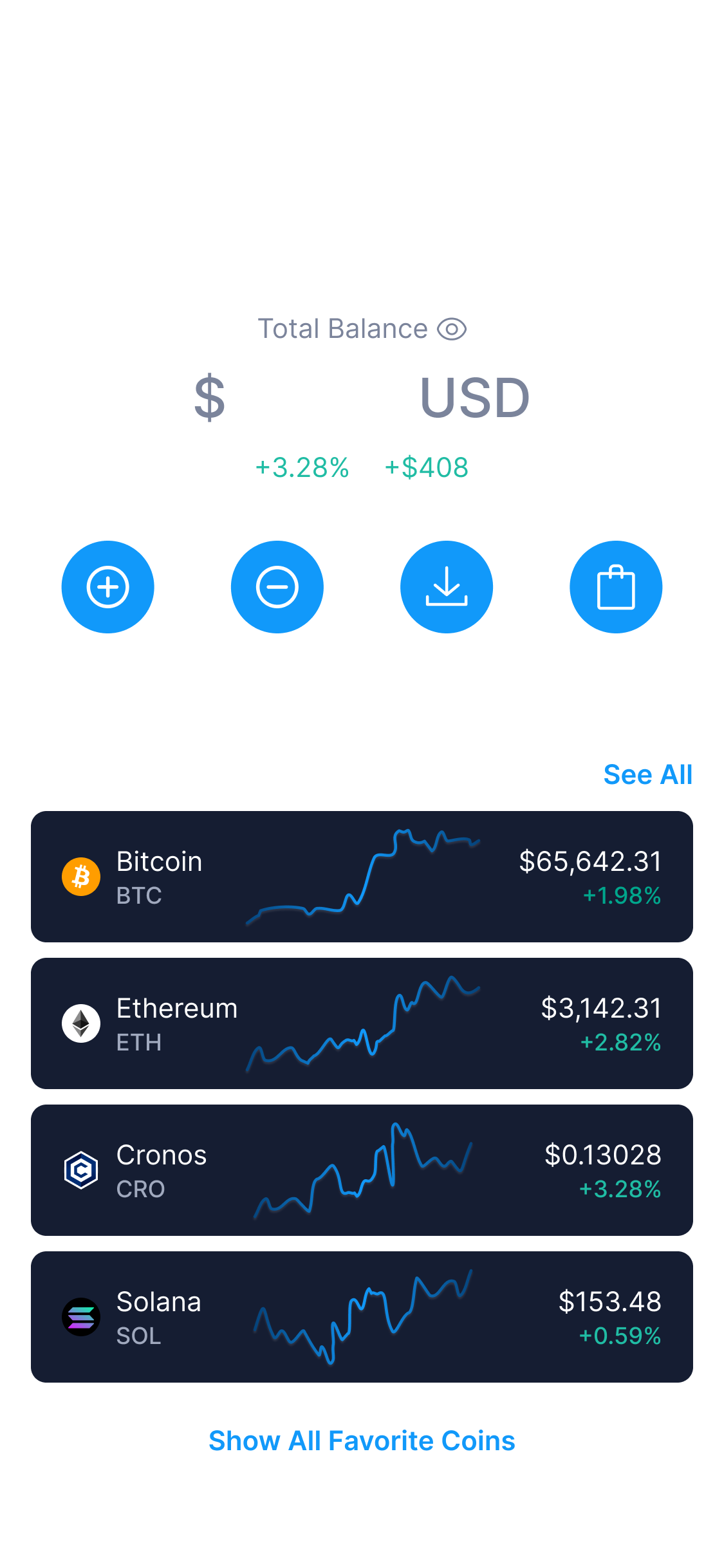Open the Ethereum ETH row
Viewport: 724px width, 1568px height.
pyautogui.click(x=360, y=1025)
